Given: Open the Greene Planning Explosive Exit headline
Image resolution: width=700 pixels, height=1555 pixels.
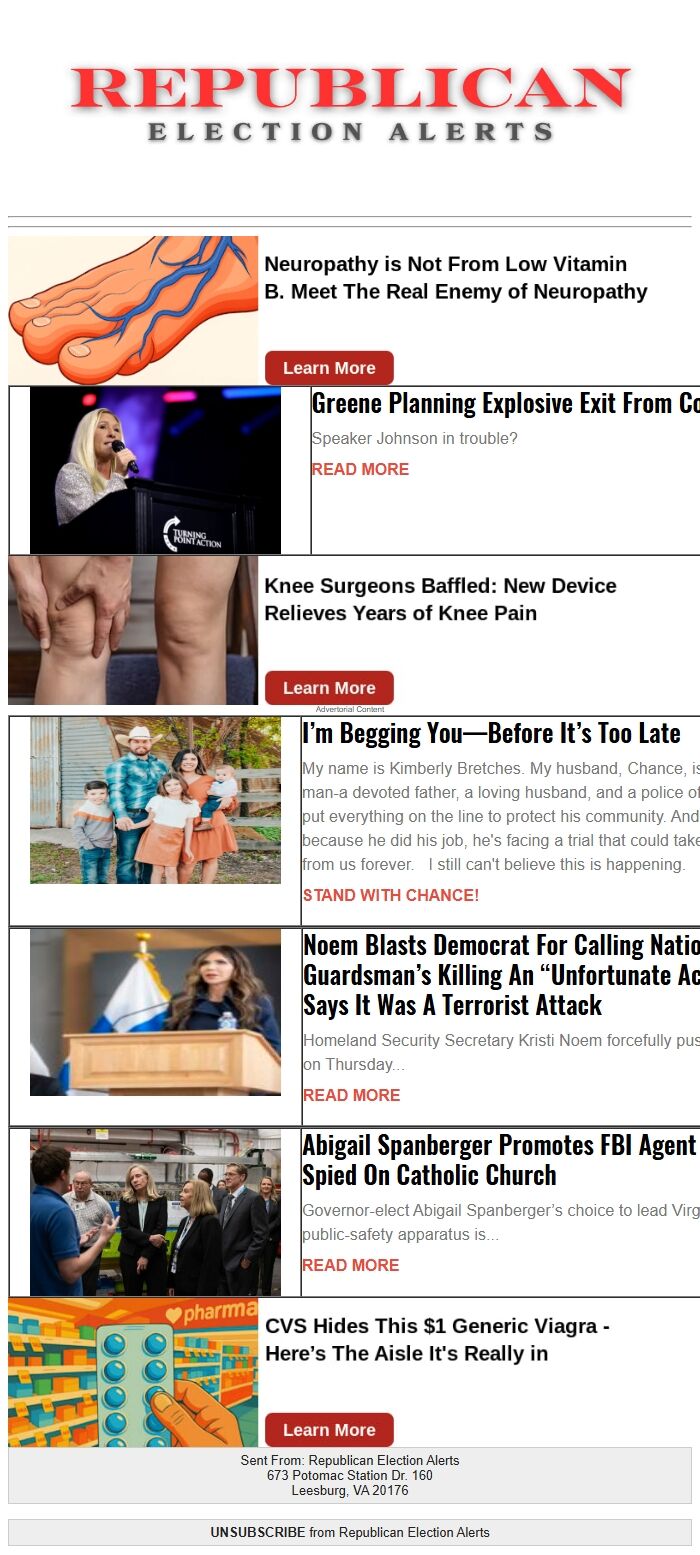Looking at the screenshot, I should point(506,403).
